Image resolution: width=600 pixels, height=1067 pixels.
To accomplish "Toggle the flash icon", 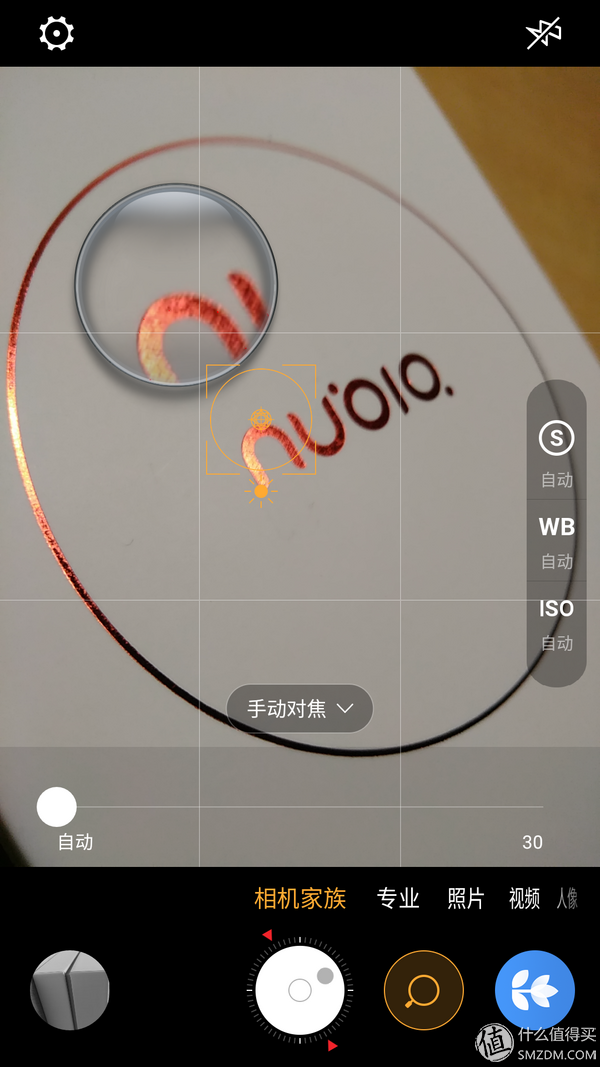I will click(x=544, y=34).
